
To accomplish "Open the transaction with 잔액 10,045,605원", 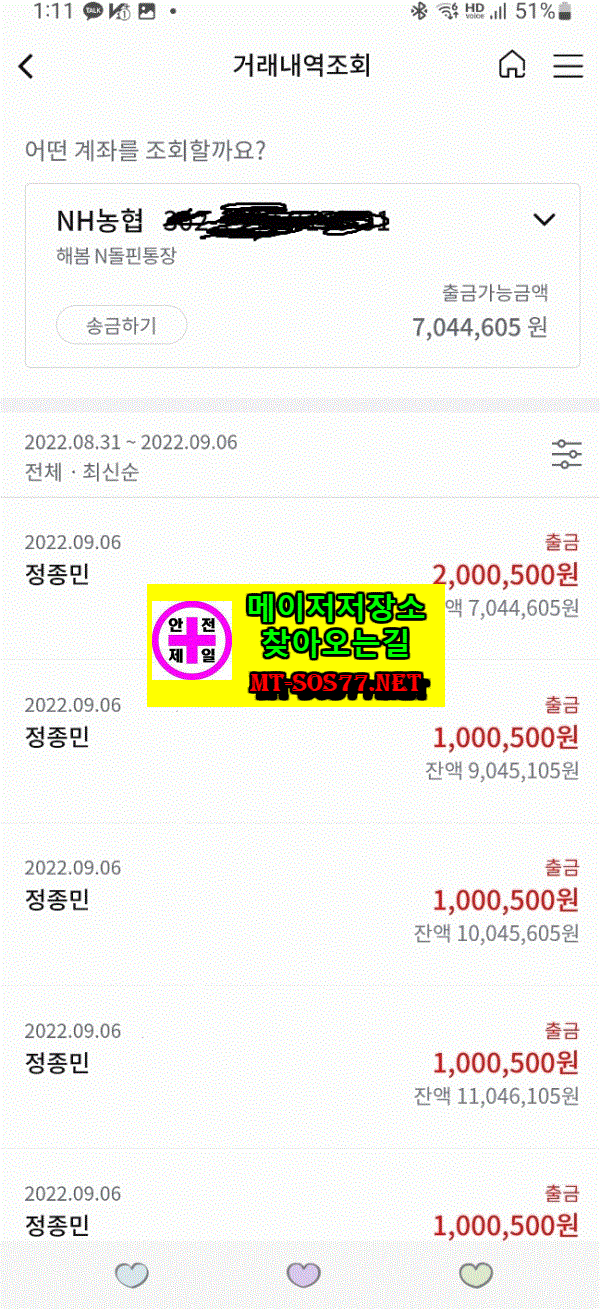I will pyautogui.click(x=300, y=905).
